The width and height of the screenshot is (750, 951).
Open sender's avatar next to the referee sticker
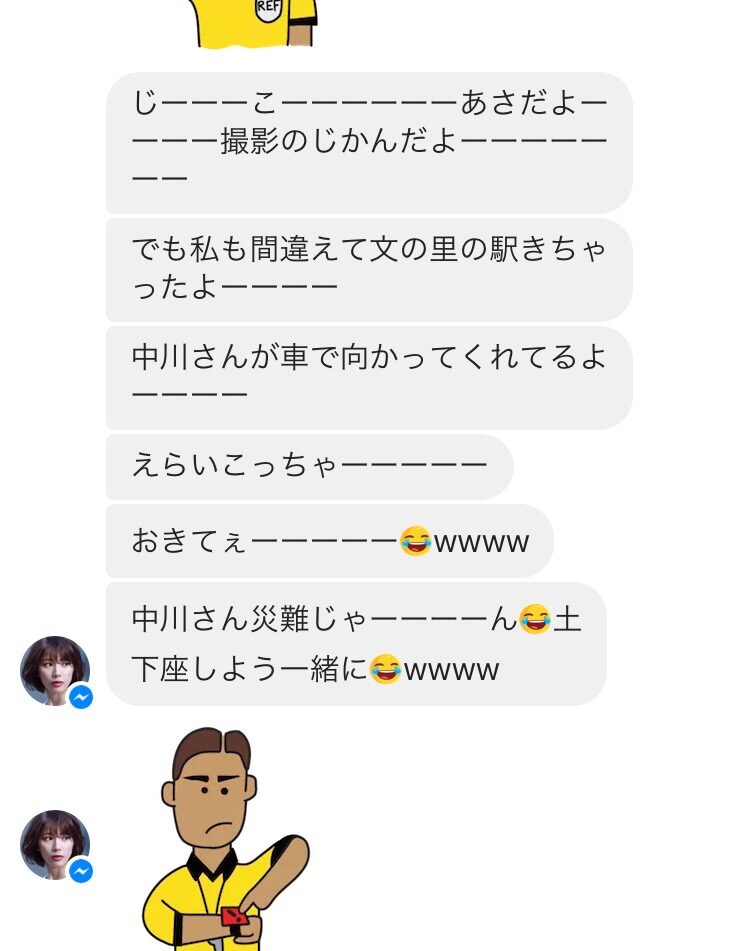coord(55,844)
